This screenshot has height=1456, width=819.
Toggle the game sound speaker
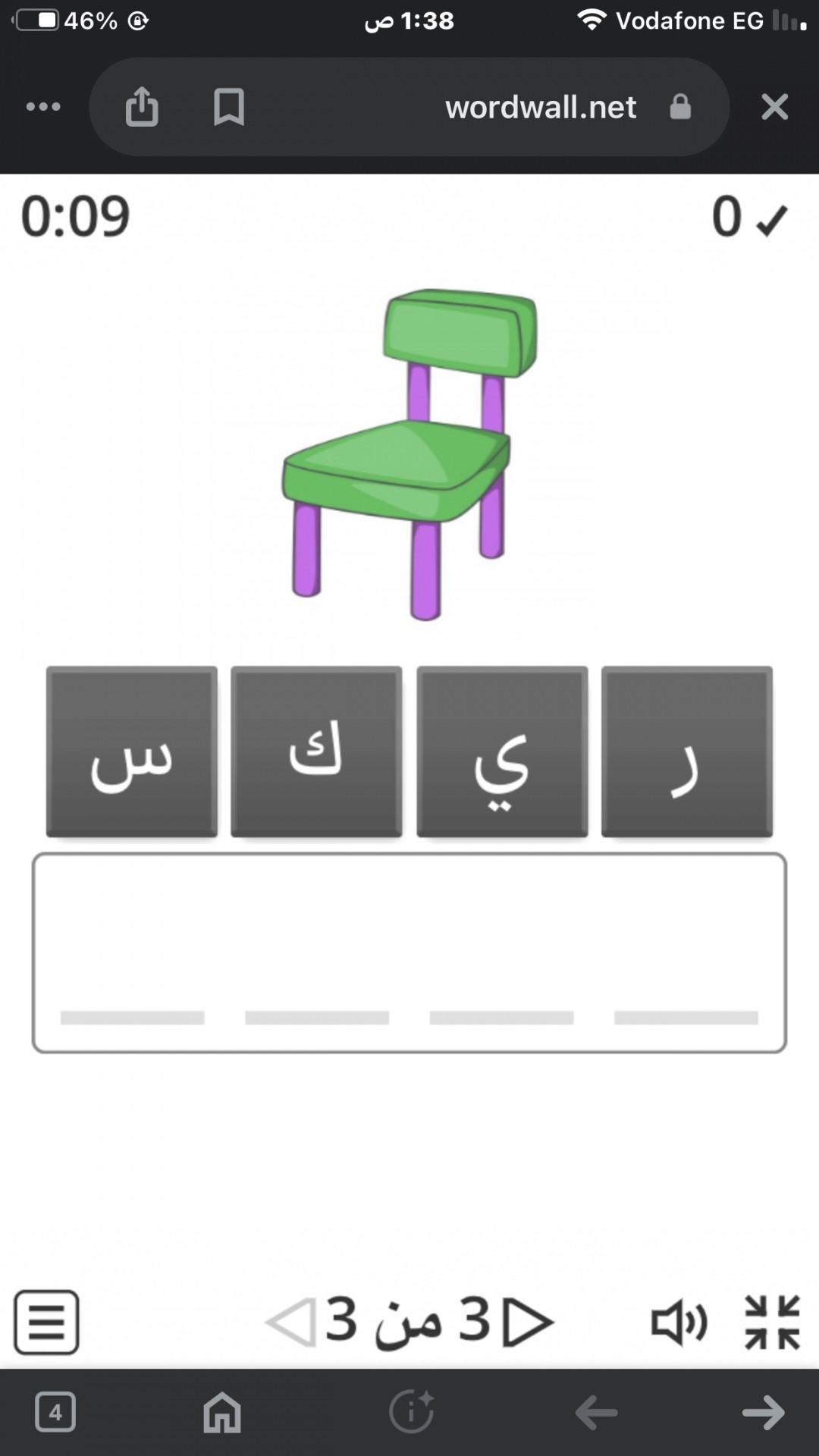[x=679, y=1323]
